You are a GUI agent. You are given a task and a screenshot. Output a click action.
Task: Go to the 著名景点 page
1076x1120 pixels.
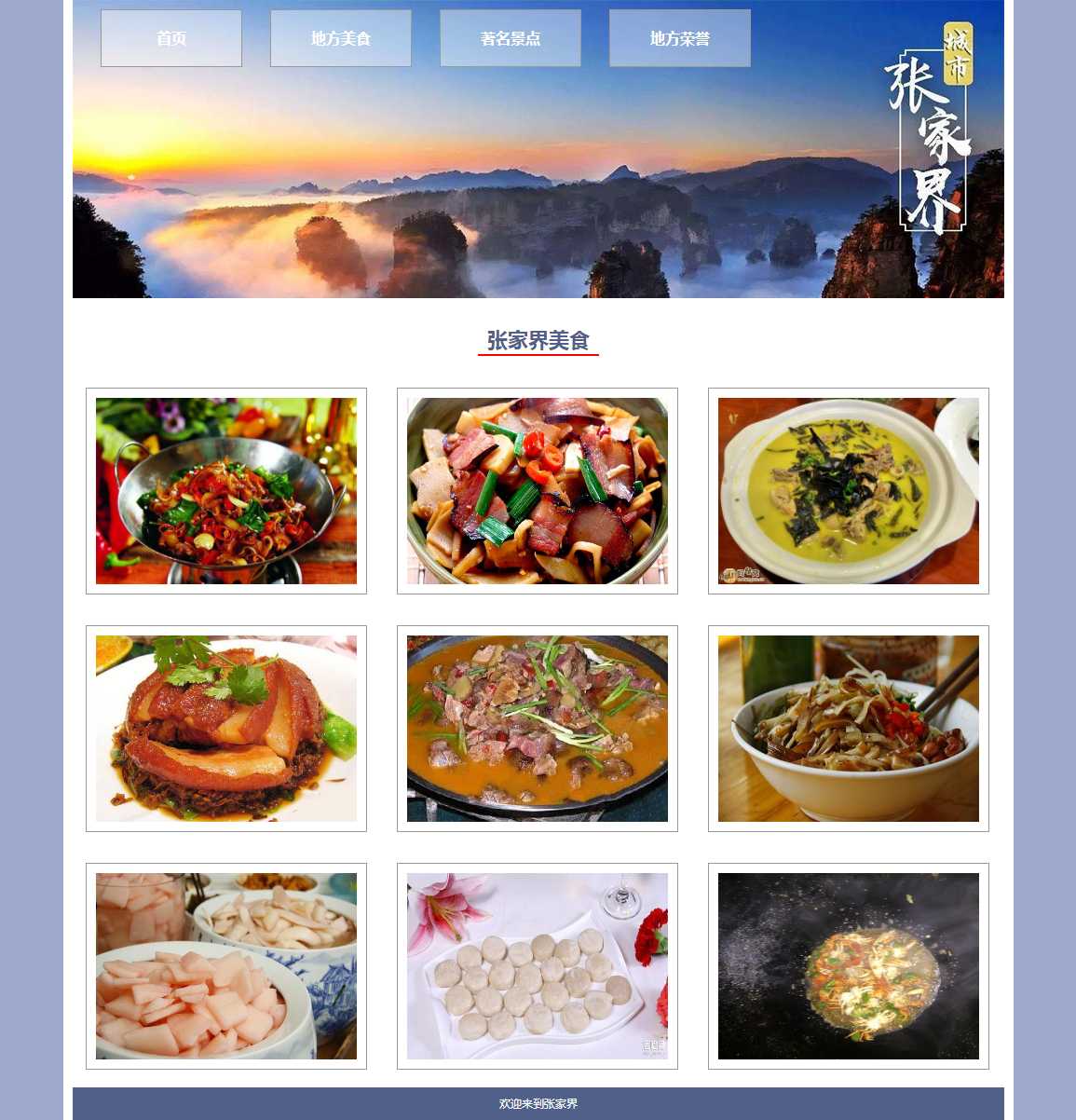tap(511, 38)
